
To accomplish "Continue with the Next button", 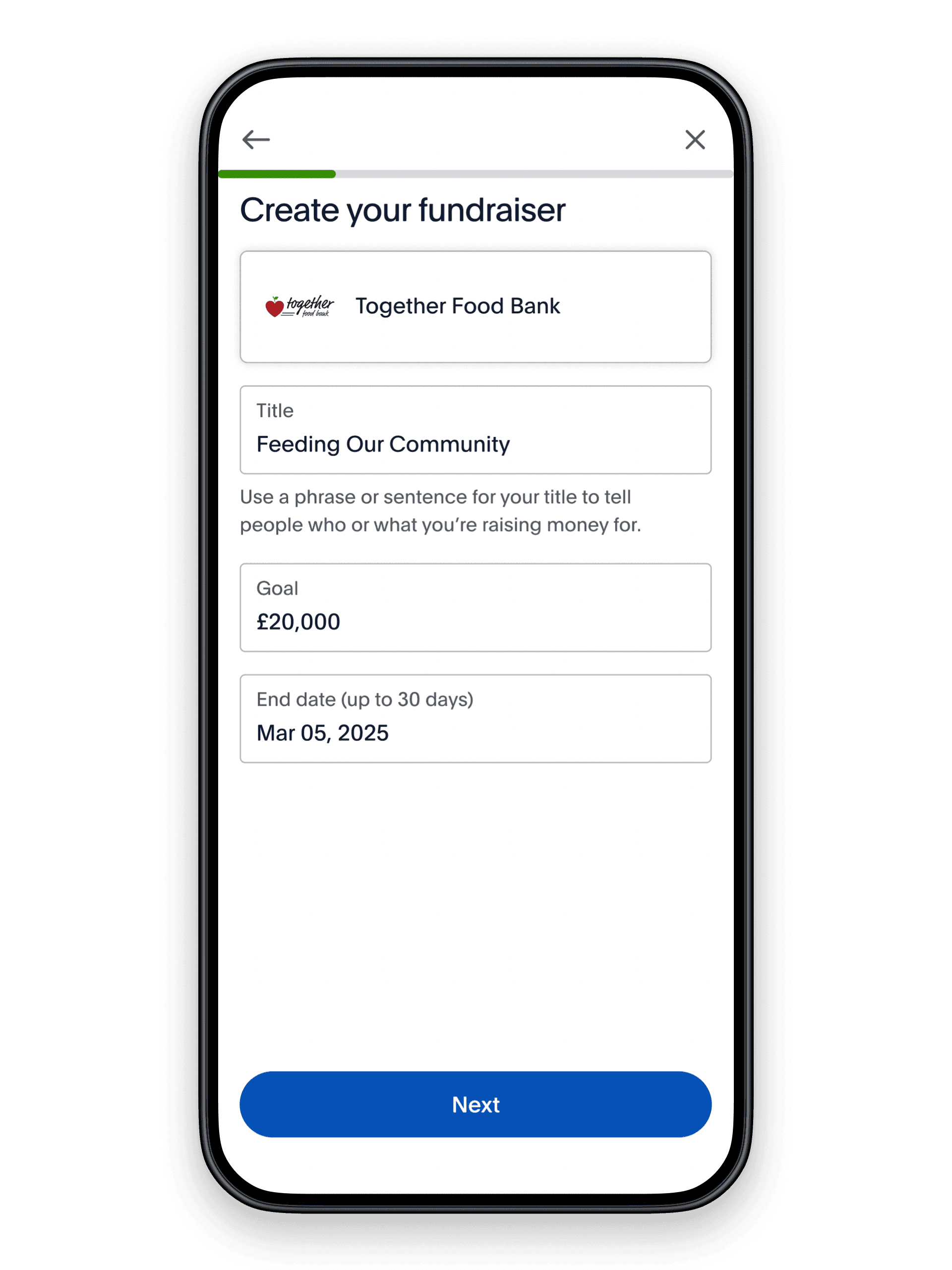I will point(476,1104).
